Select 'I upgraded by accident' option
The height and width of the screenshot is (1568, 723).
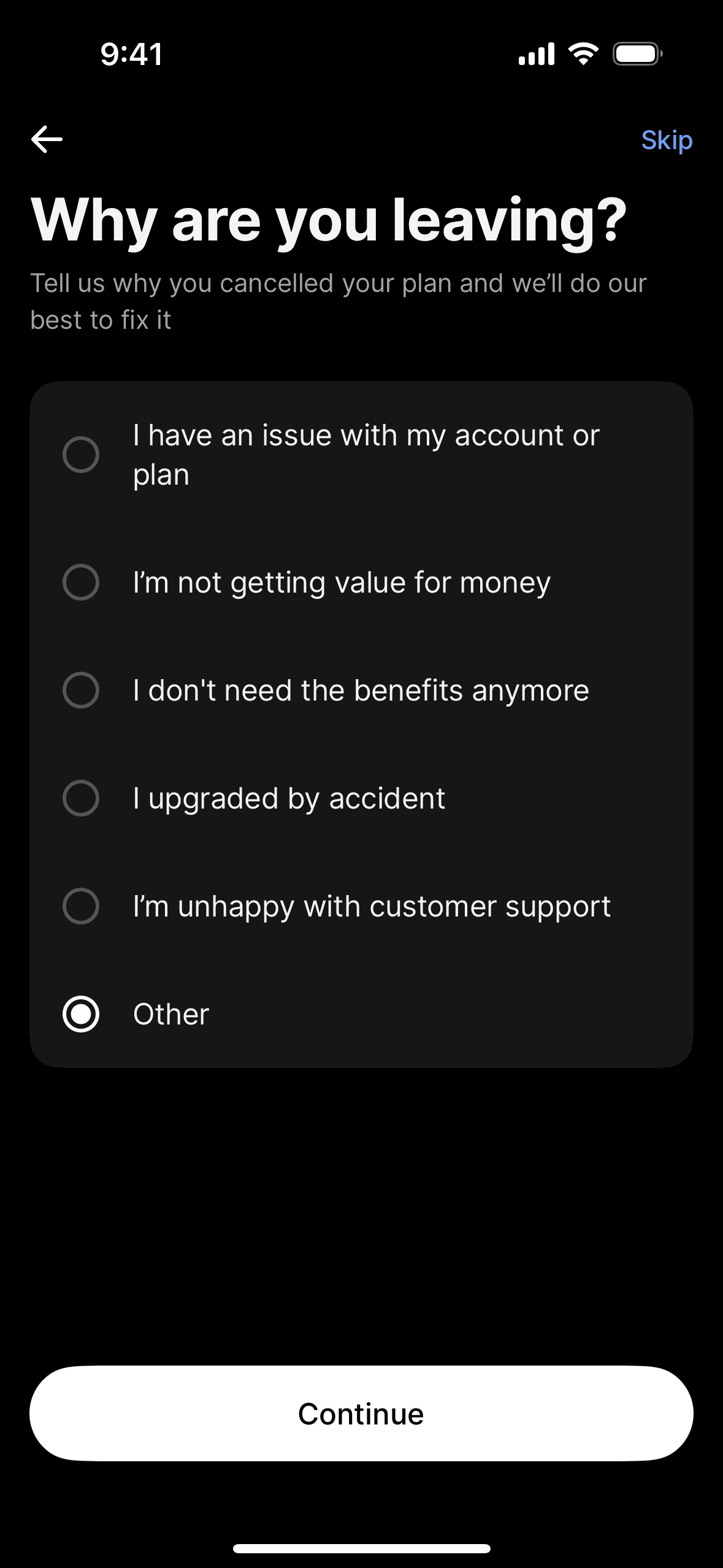[81, 798]
